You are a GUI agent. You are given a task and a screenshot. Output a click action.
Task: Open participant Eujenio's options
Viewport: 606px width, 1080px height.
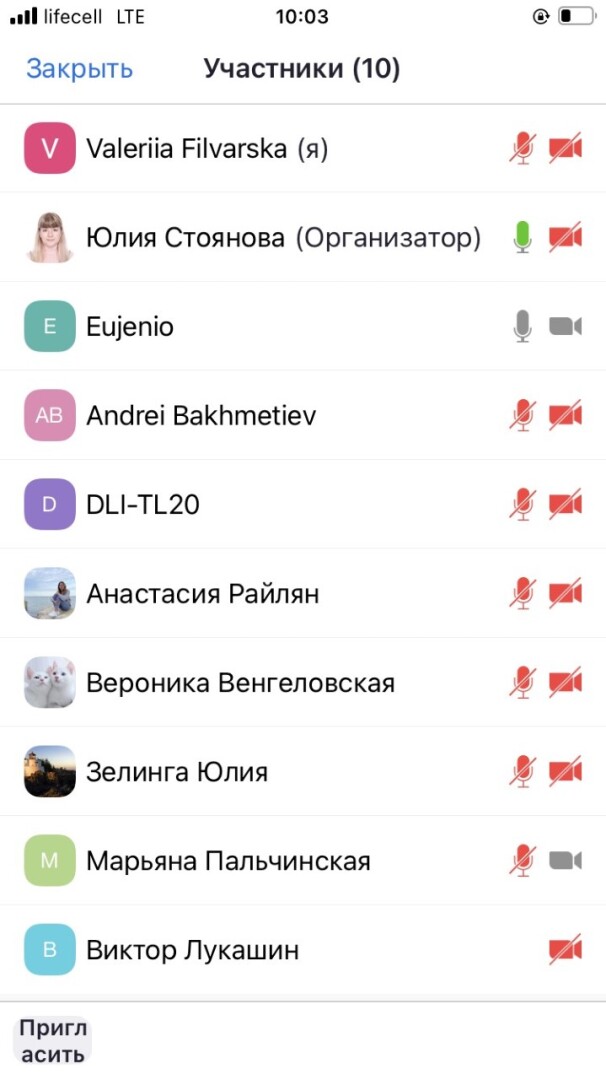pos(130,327)
